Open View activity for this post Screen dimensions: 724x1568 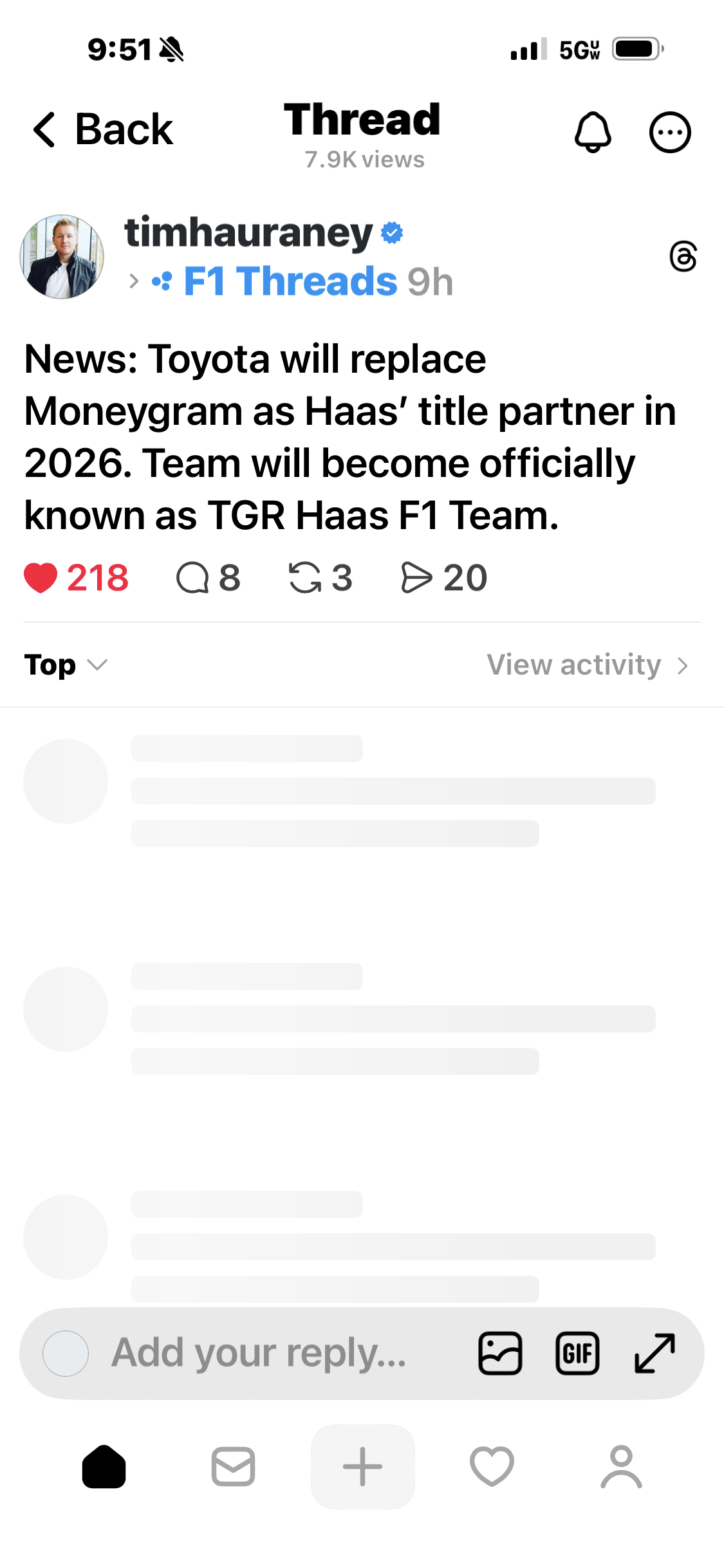point(587,665)
